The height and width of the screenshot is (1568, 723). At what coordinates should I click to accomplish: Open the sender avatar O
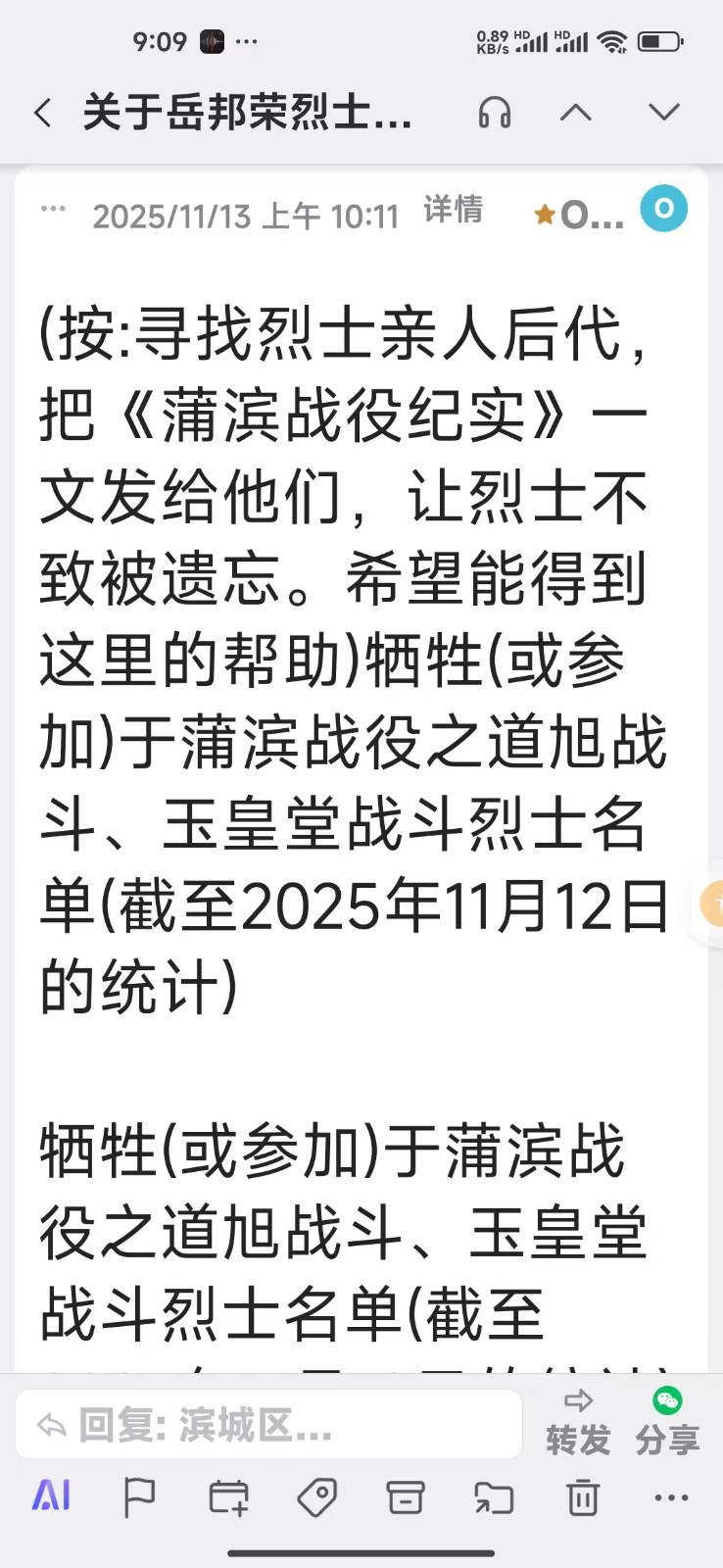pos(663,209)
